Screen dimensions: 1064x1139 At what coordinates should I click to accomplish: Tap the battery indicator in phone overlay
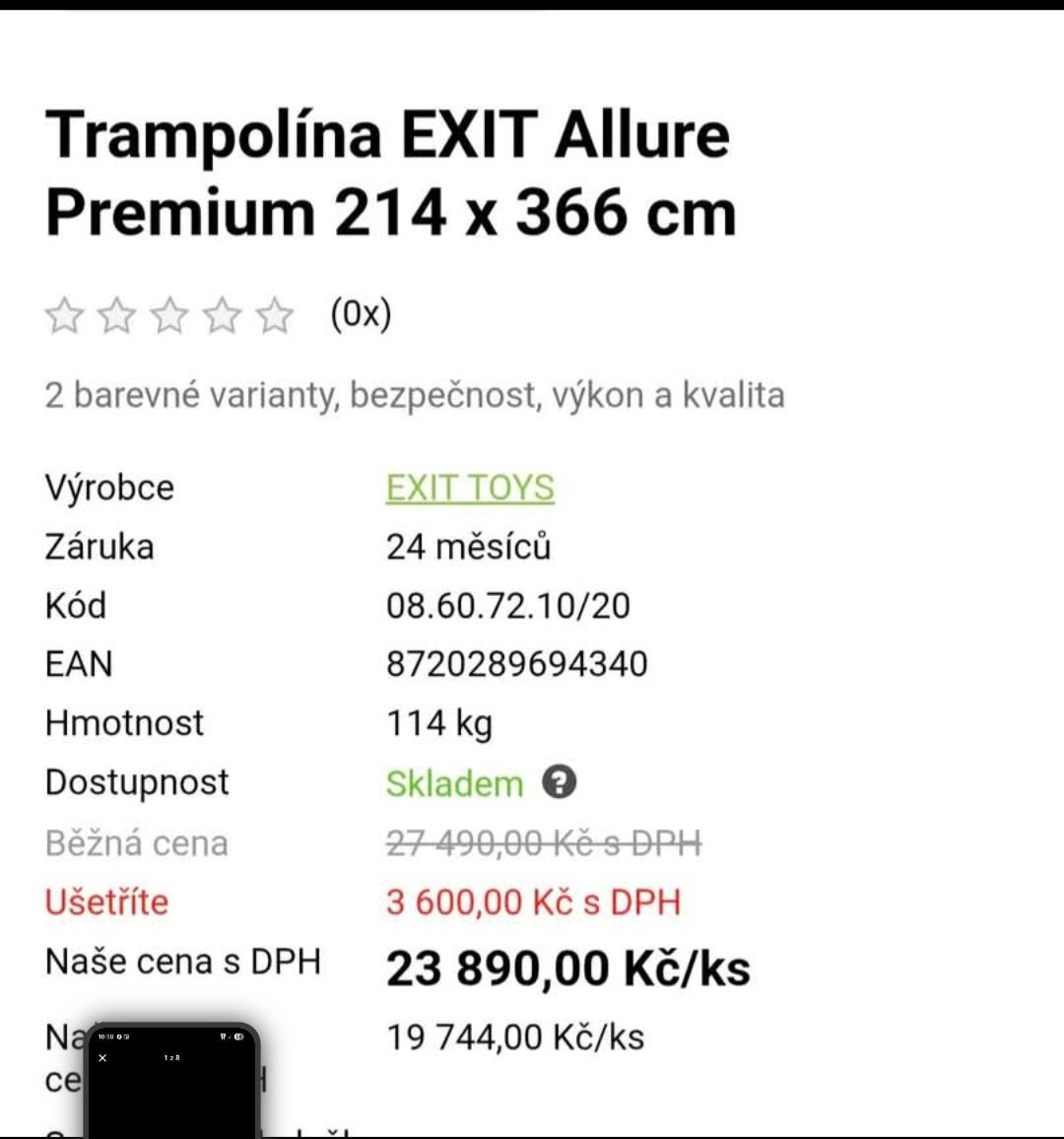click(x=238, y=1037)
